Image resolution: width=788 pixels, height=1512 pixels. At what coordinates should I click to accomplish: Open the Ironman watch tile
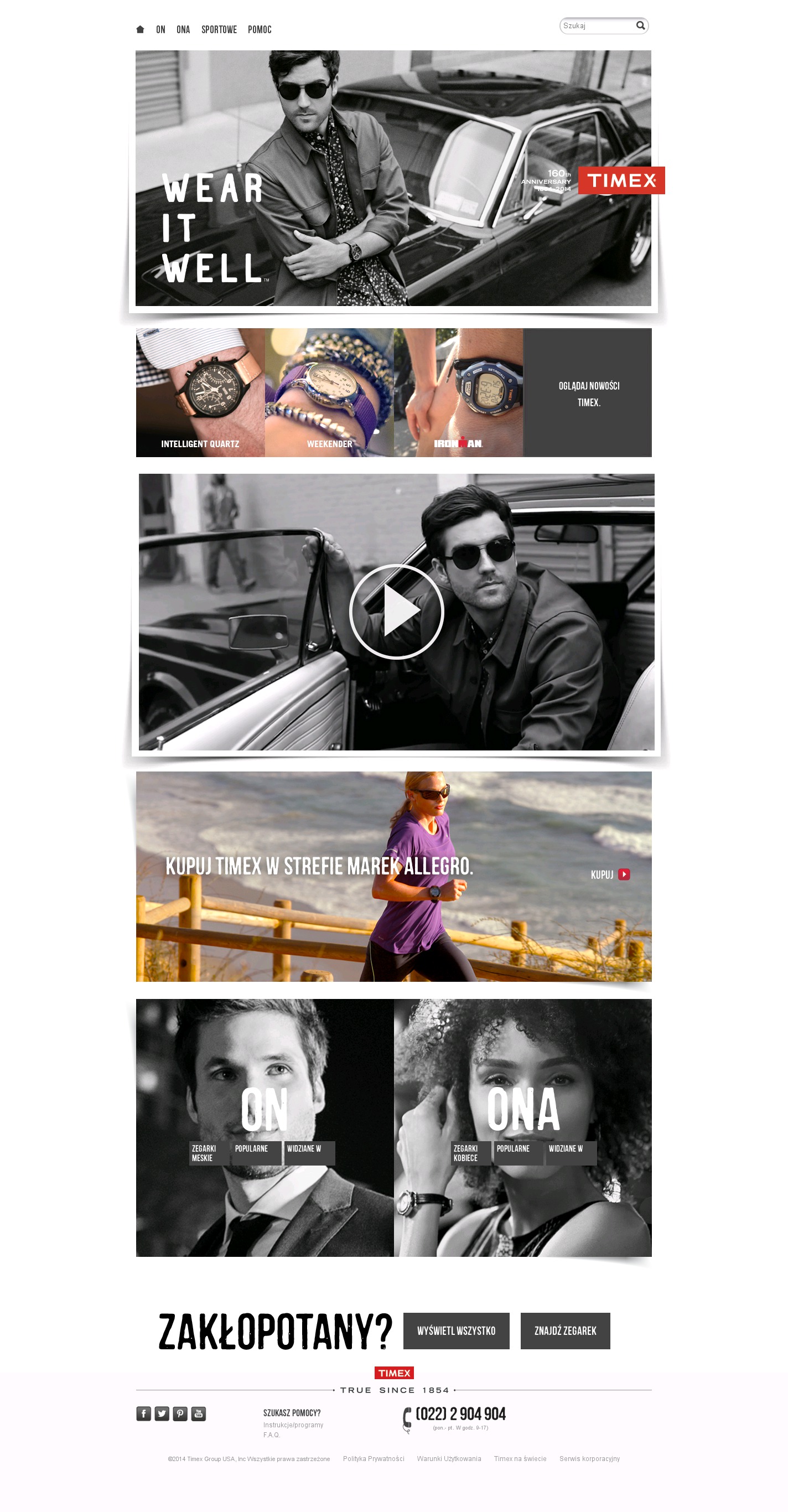(458, 392)
